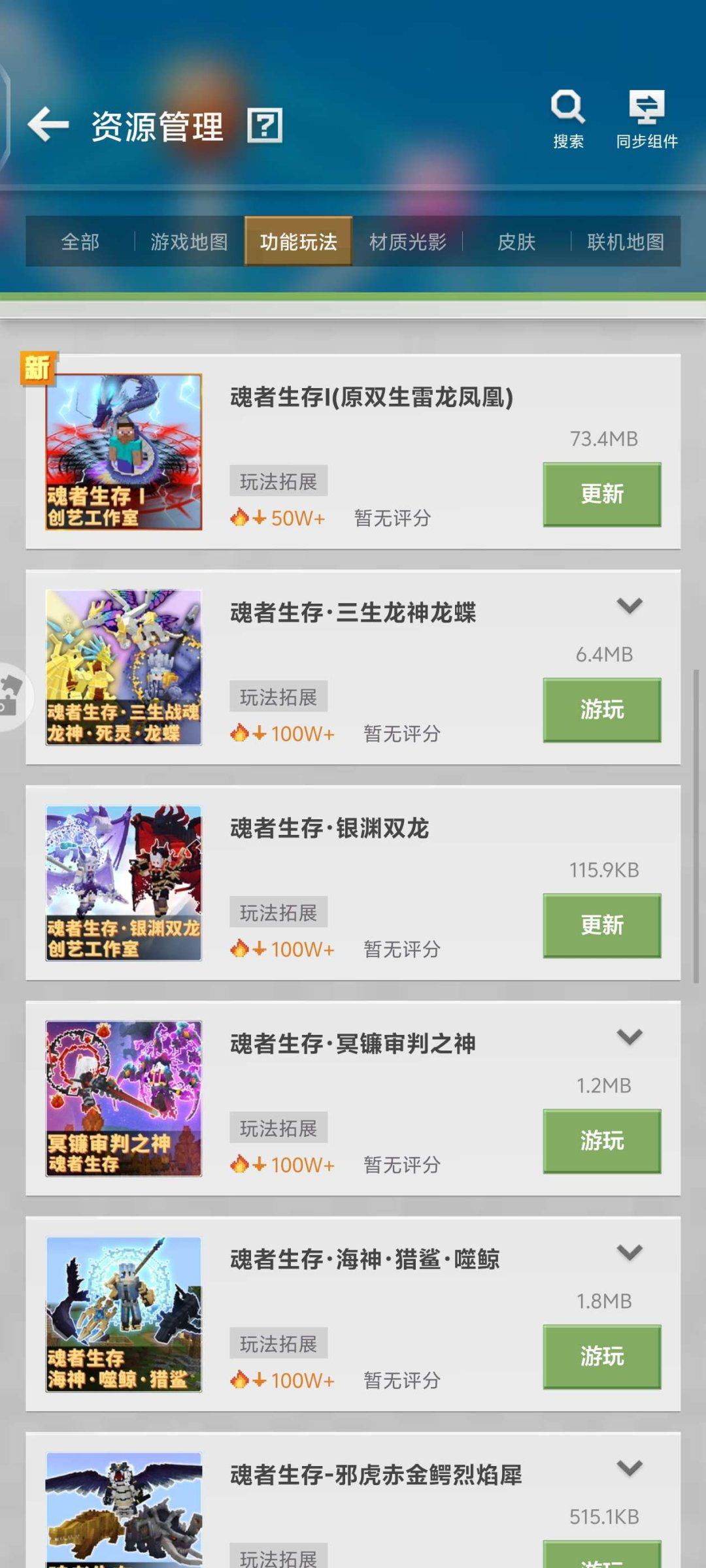Tap 更新 on 魂者生存·银渊双龙

601,925
